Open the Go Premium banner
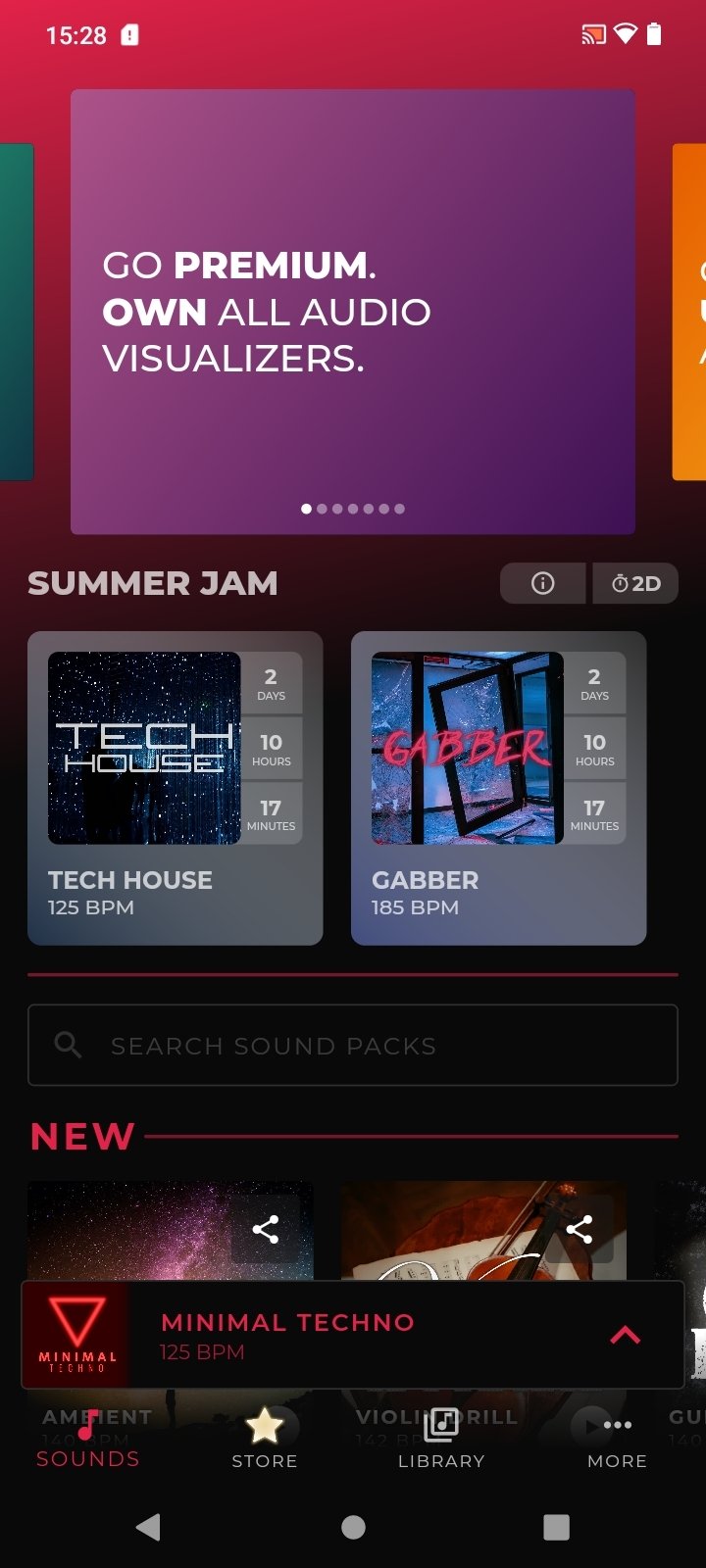 point(353,312)
